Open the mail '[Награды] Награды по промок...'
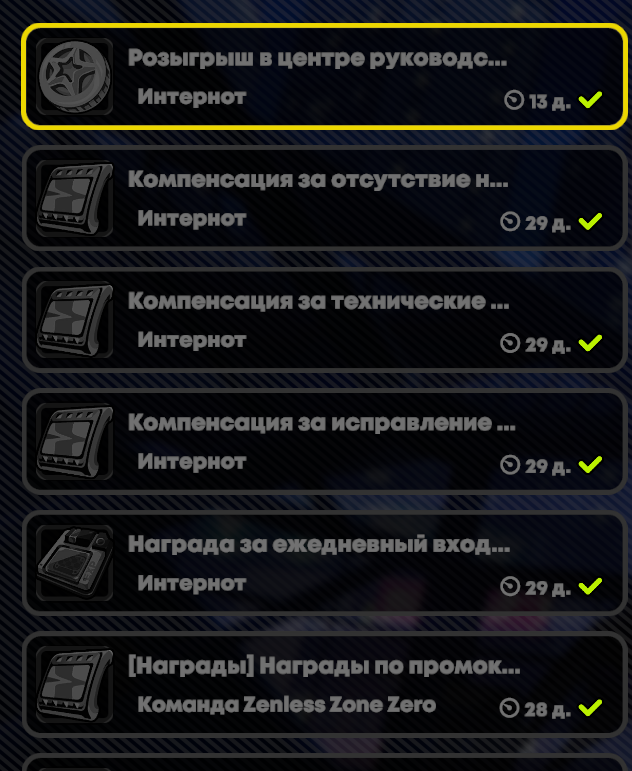 coord(324,685)
